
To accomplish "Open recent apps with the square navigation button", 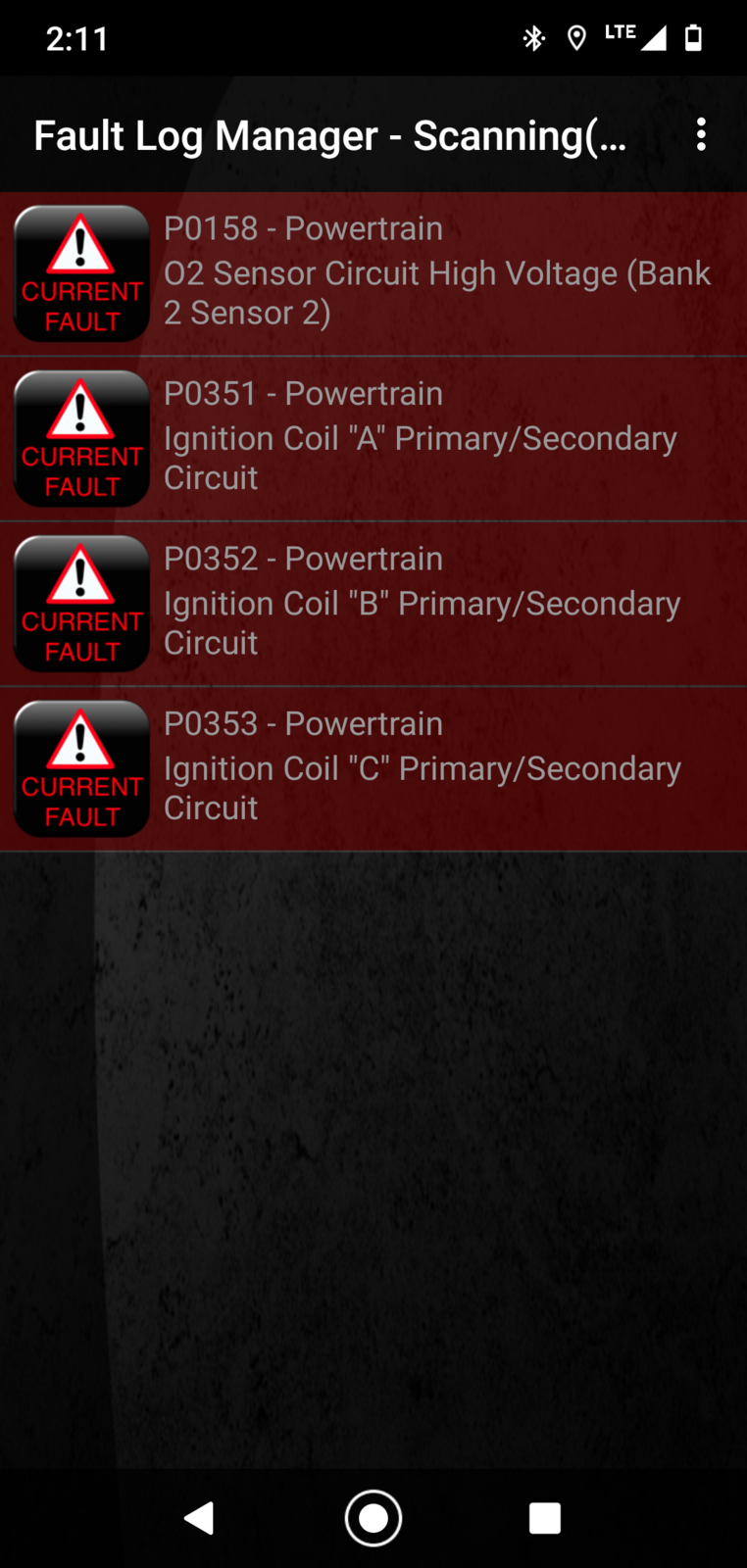I will [545, 1517].
